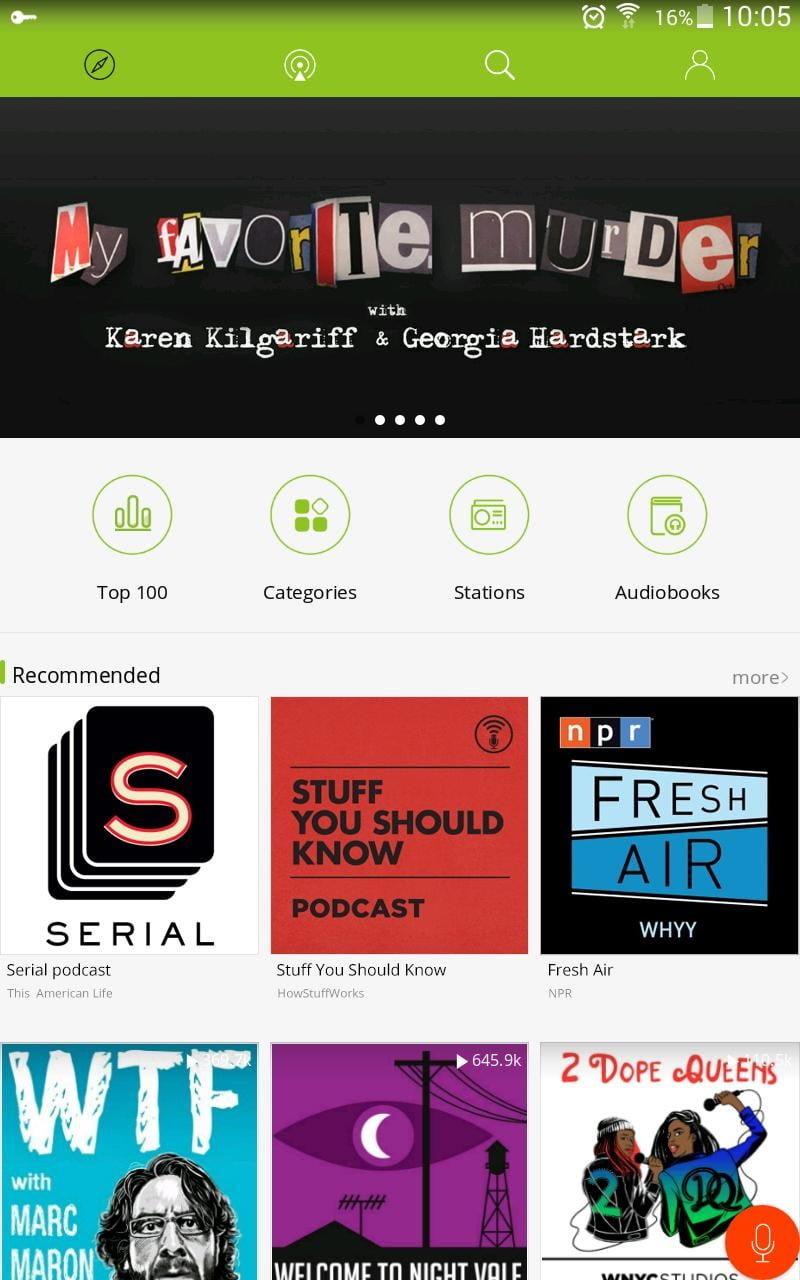Tap the red microphone record button
The height and width of the screenshot is (1280, 800).
click(762, 1242)
